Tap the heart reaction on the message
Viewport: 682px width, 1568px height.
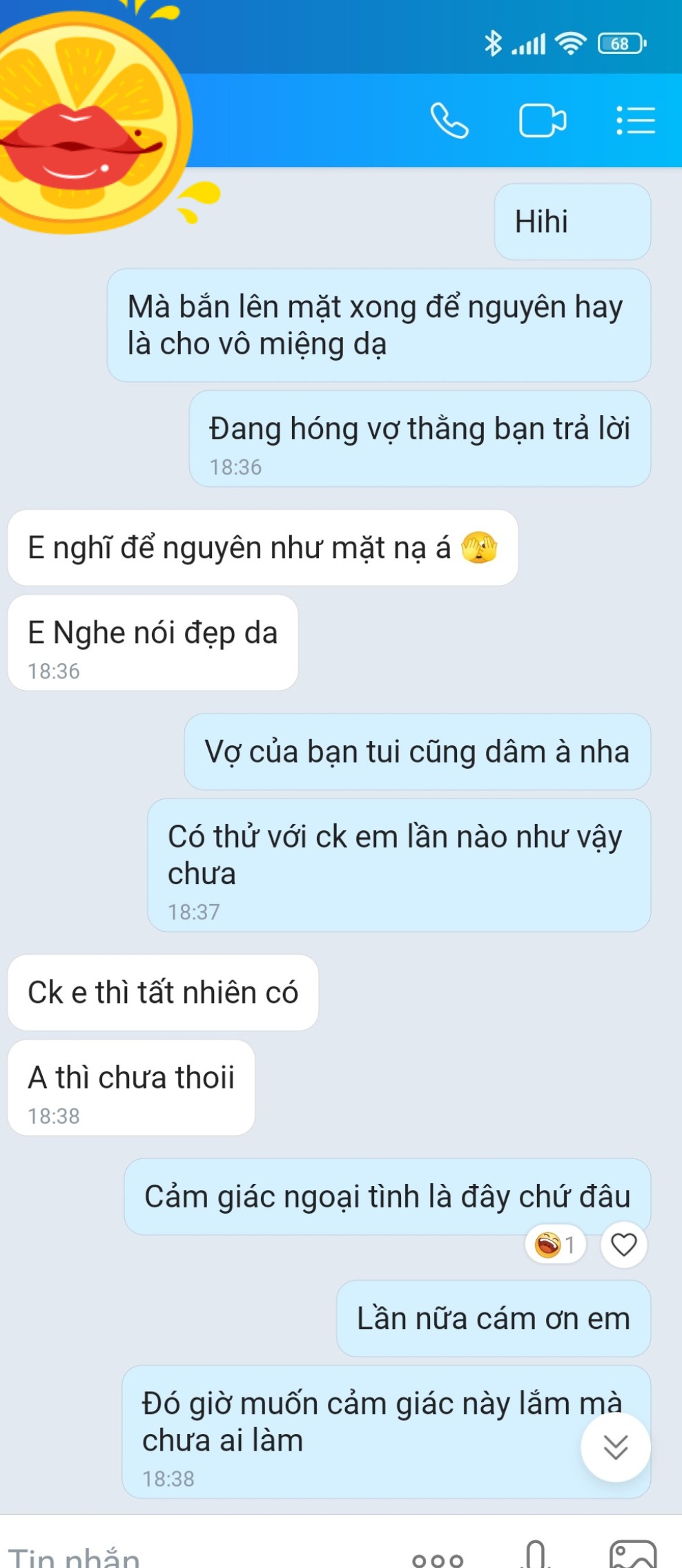click(x=623, y=1245)
